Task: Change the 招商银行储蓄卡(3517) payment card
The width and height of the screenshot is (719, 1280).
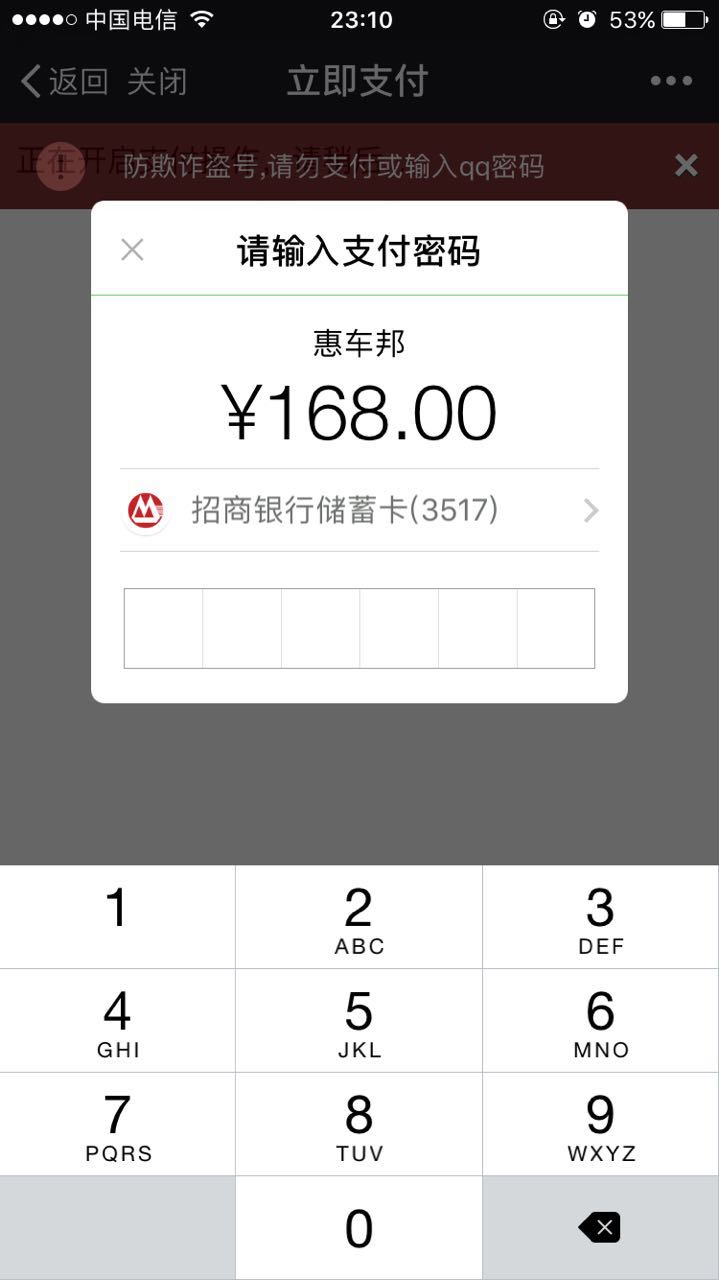Action: (x=359, y=511)
